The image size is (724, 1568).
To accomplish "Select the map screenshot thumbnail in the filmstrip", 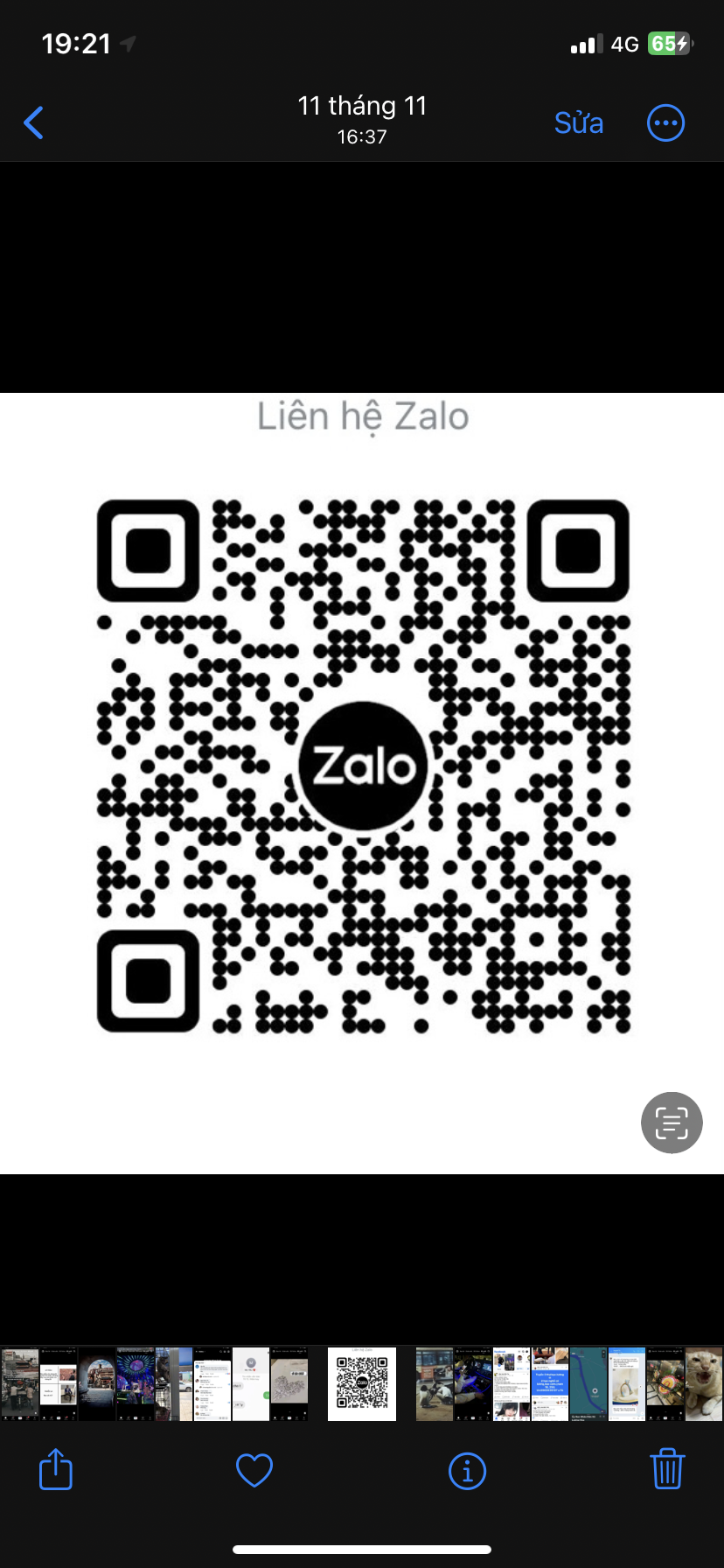I will tap(588, 1383).
